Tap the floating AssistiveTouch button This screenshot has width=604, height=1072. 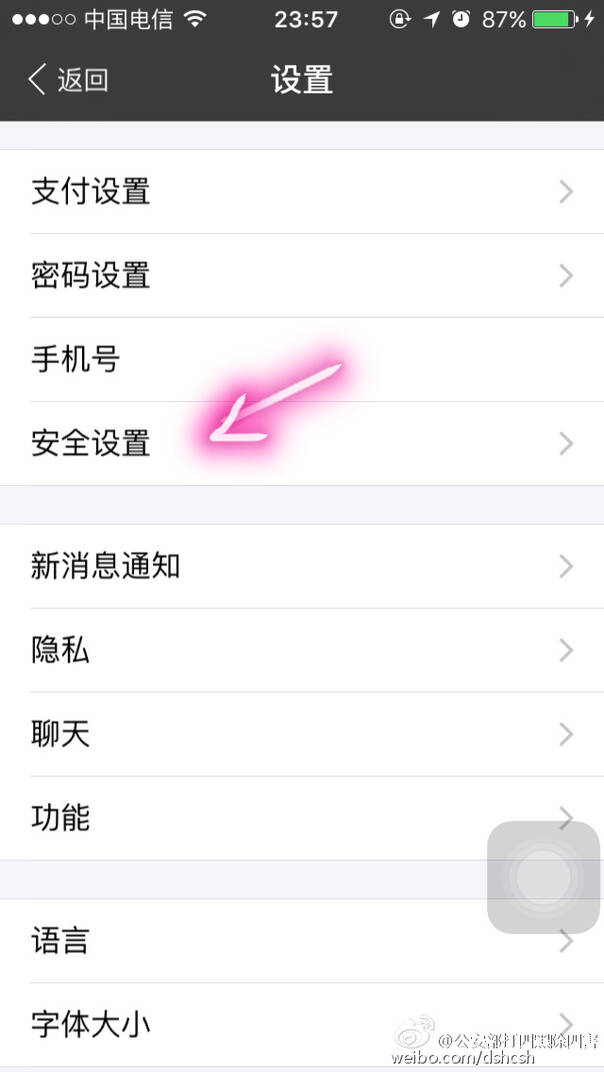point(544,877)
